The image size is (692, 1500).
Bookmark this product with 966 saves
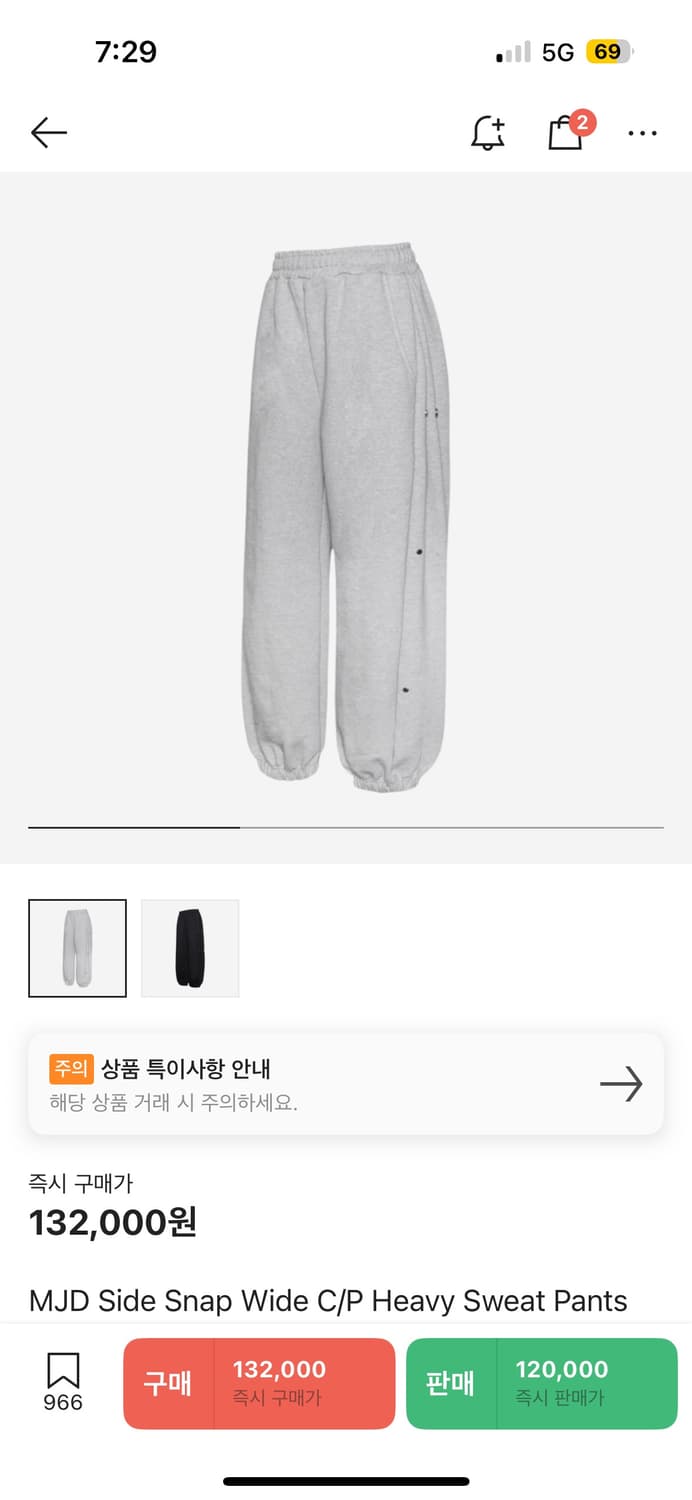(x=63, y=1383)
